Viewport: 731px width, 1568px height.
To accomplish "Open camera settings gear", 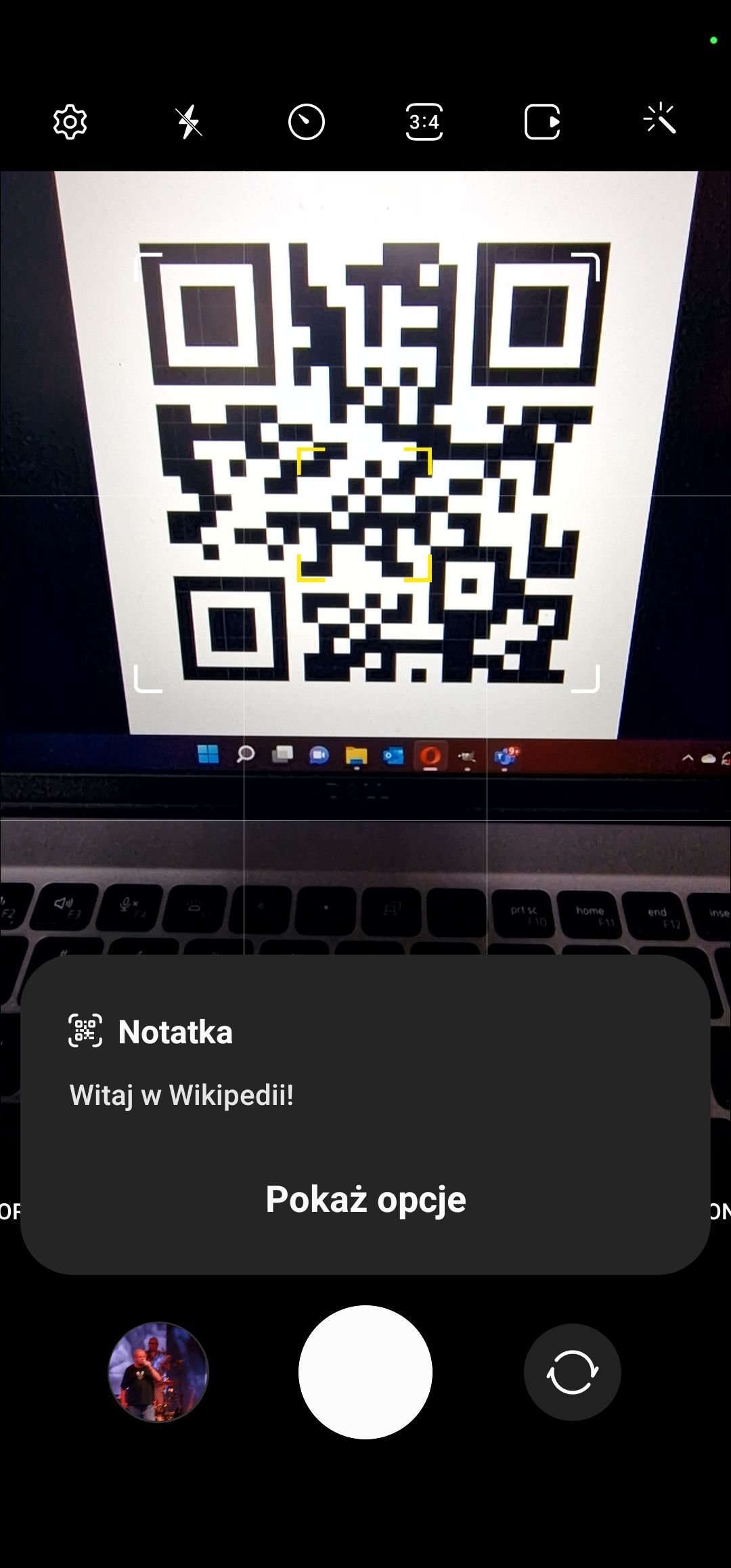I will pyautogui.click(x=70, y=123).
